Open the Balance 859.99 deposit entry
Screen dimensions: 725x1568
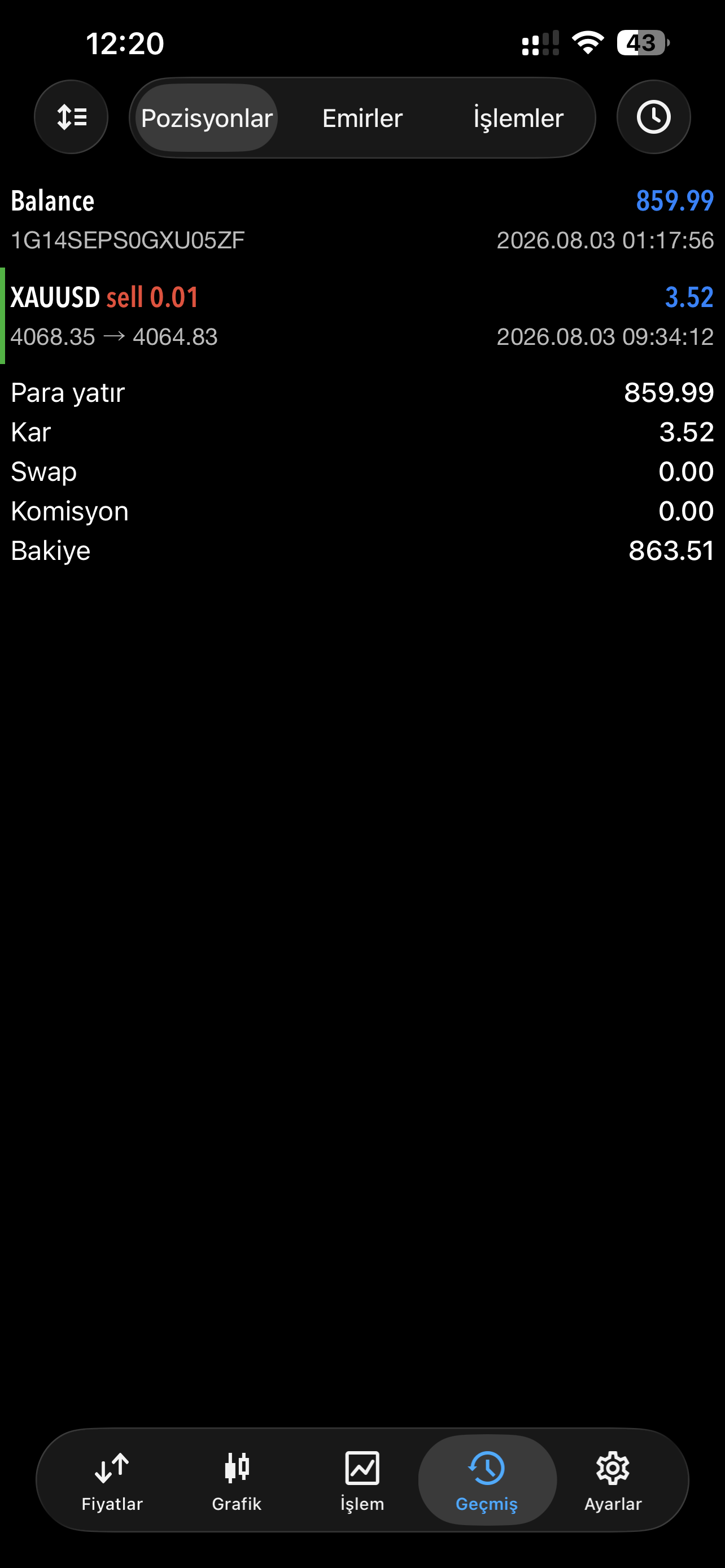coord(362,219)
